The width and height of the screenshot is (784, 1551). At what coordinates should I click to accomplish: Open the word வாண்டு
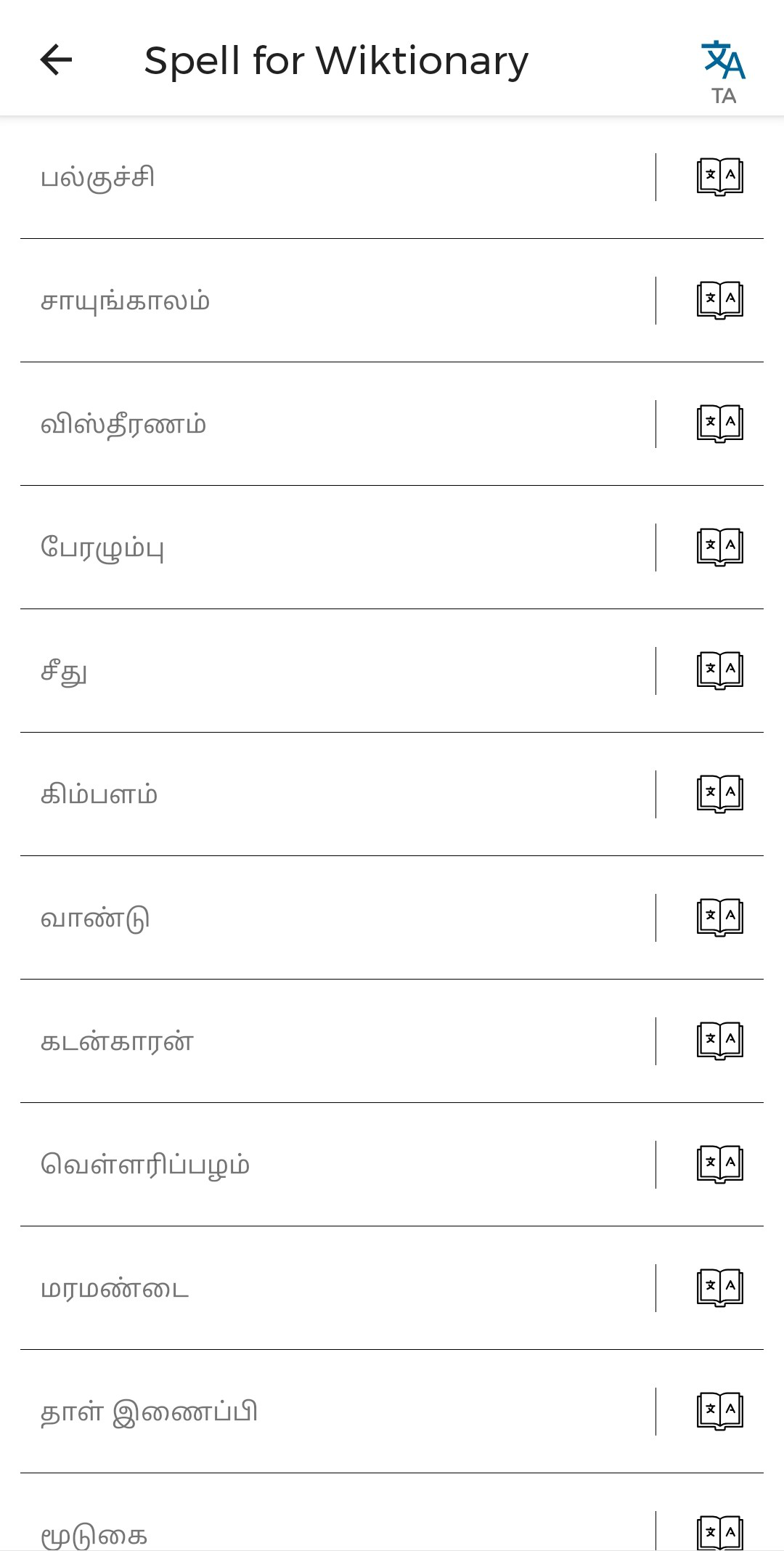pos(95,918)
